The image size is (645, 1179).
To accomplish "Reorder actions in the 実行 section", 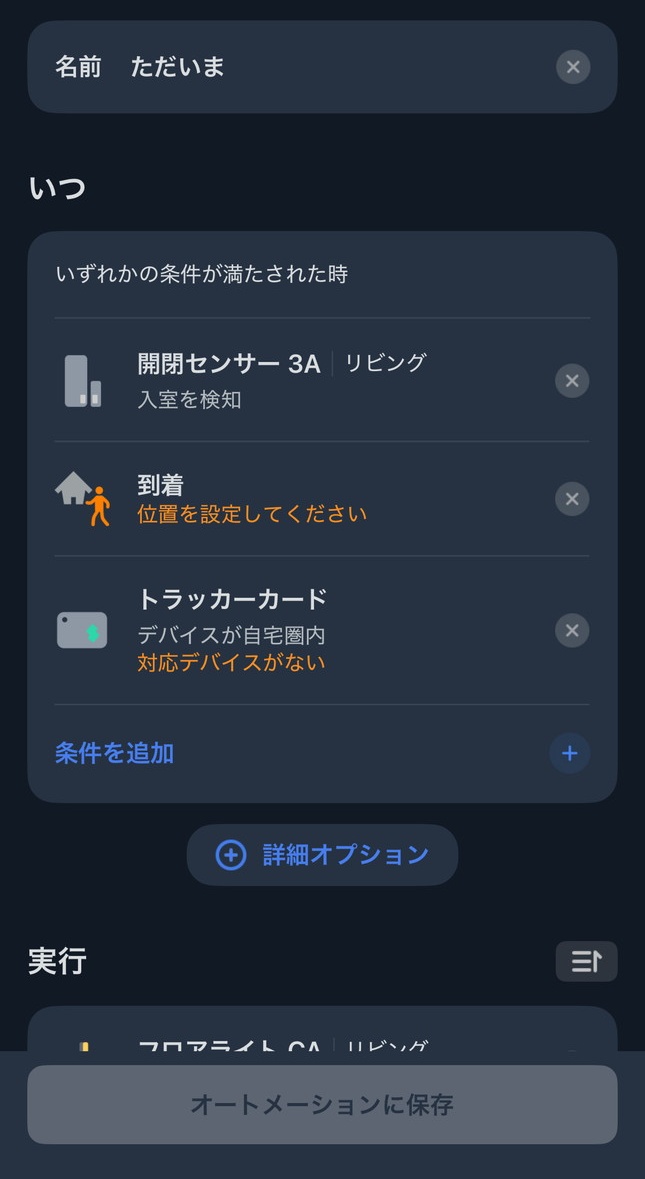I will coord(586,961).
